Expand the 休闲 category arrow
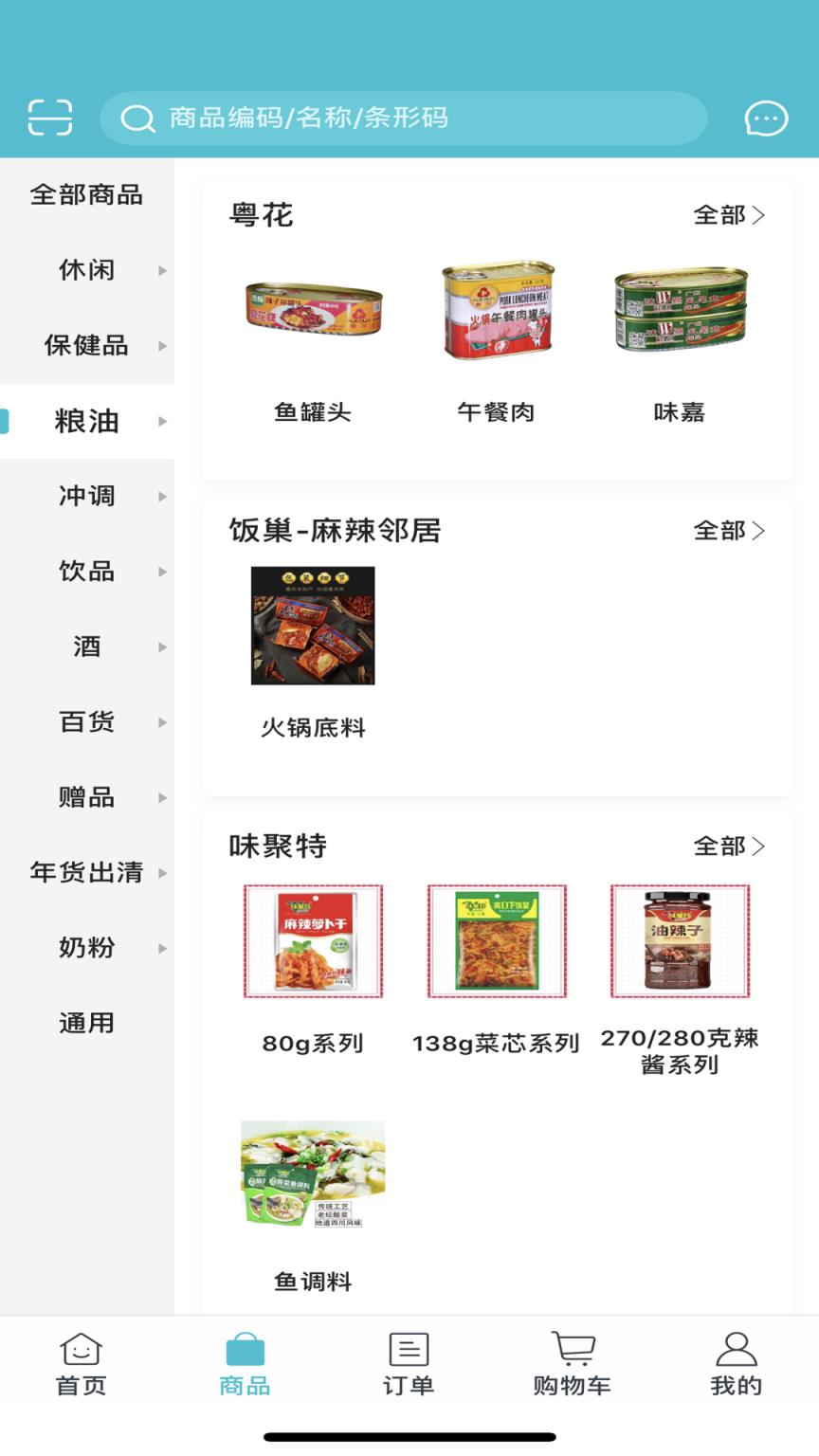 (x=163, y=270)
